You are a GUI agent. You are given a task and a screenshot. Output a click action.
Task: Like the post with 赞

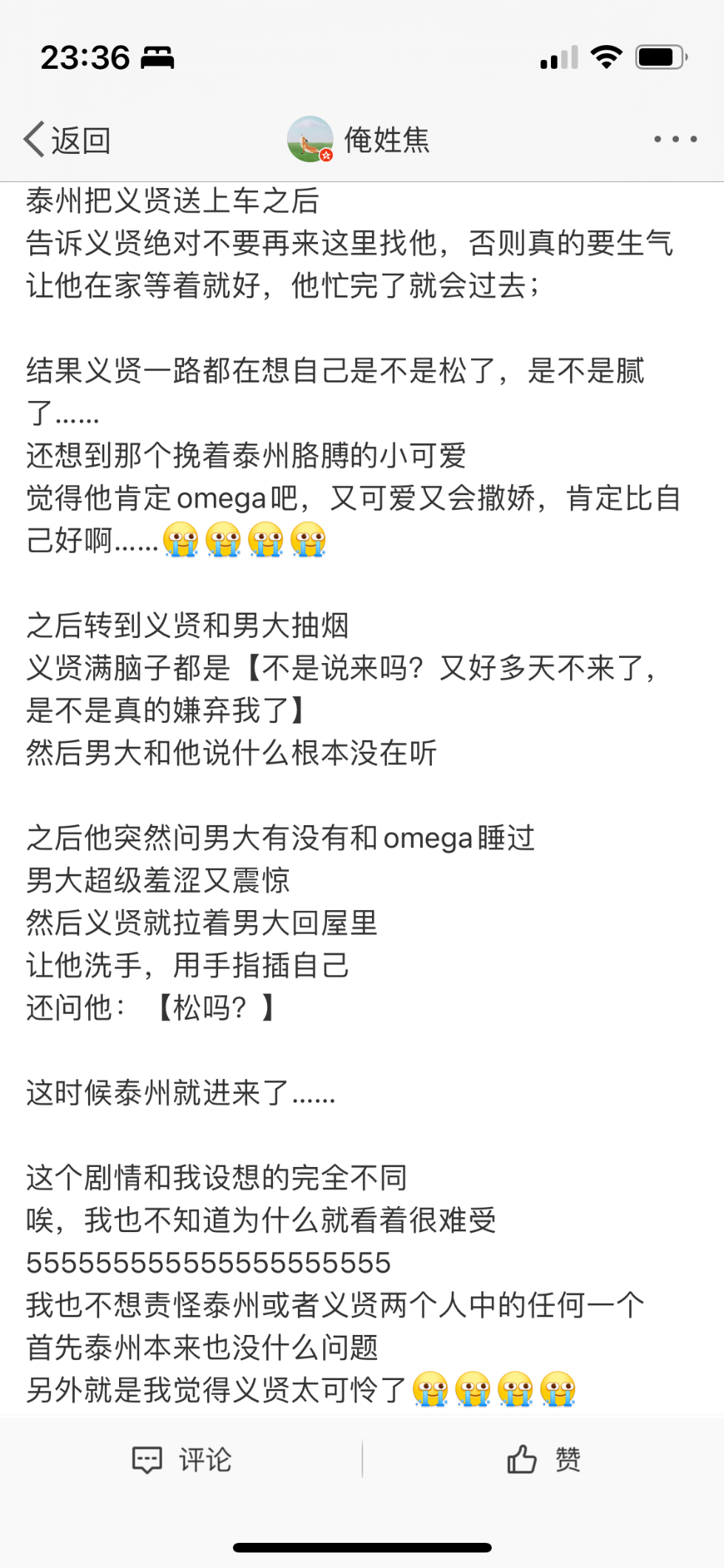pyautogui.click(x=544, y=1459)
